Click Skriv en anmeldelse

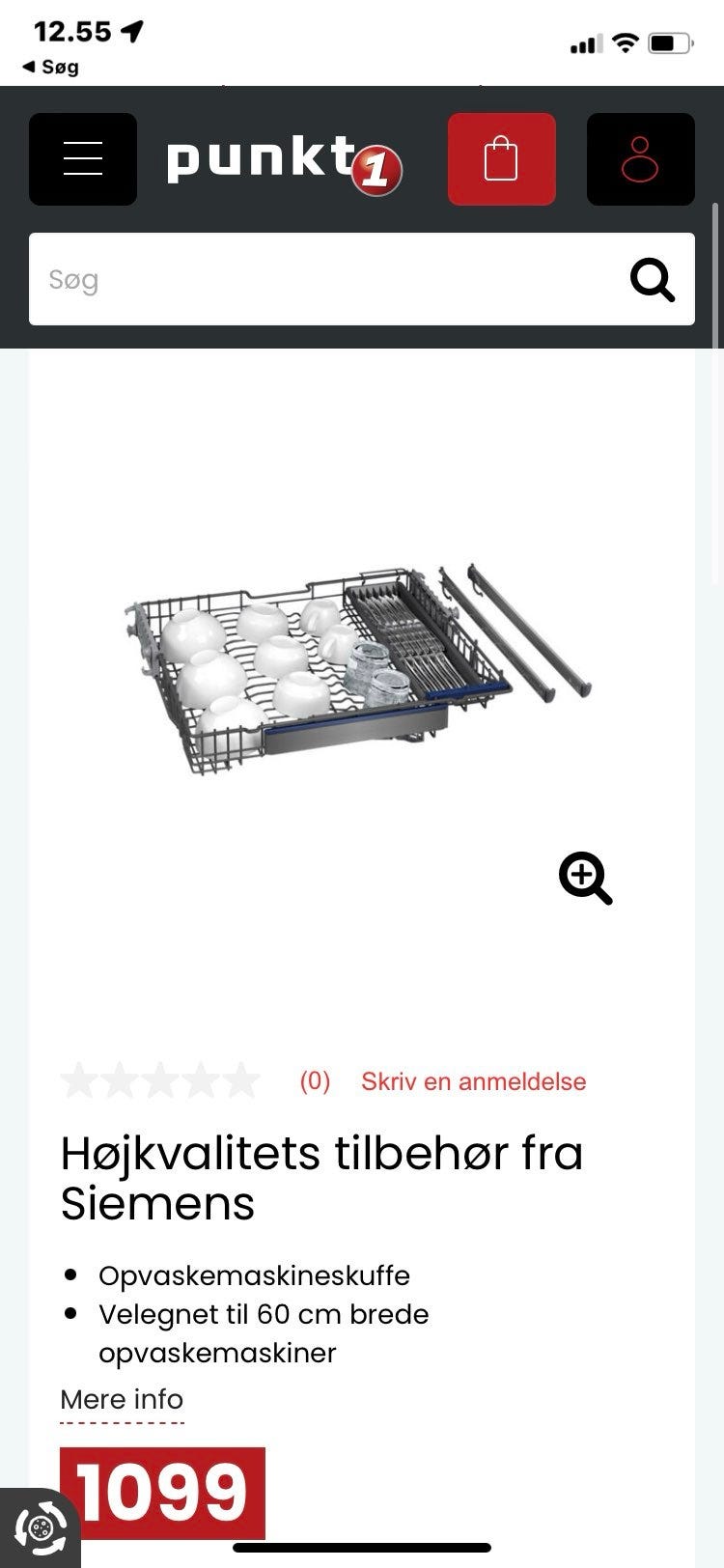click(x=474, y=1081)
